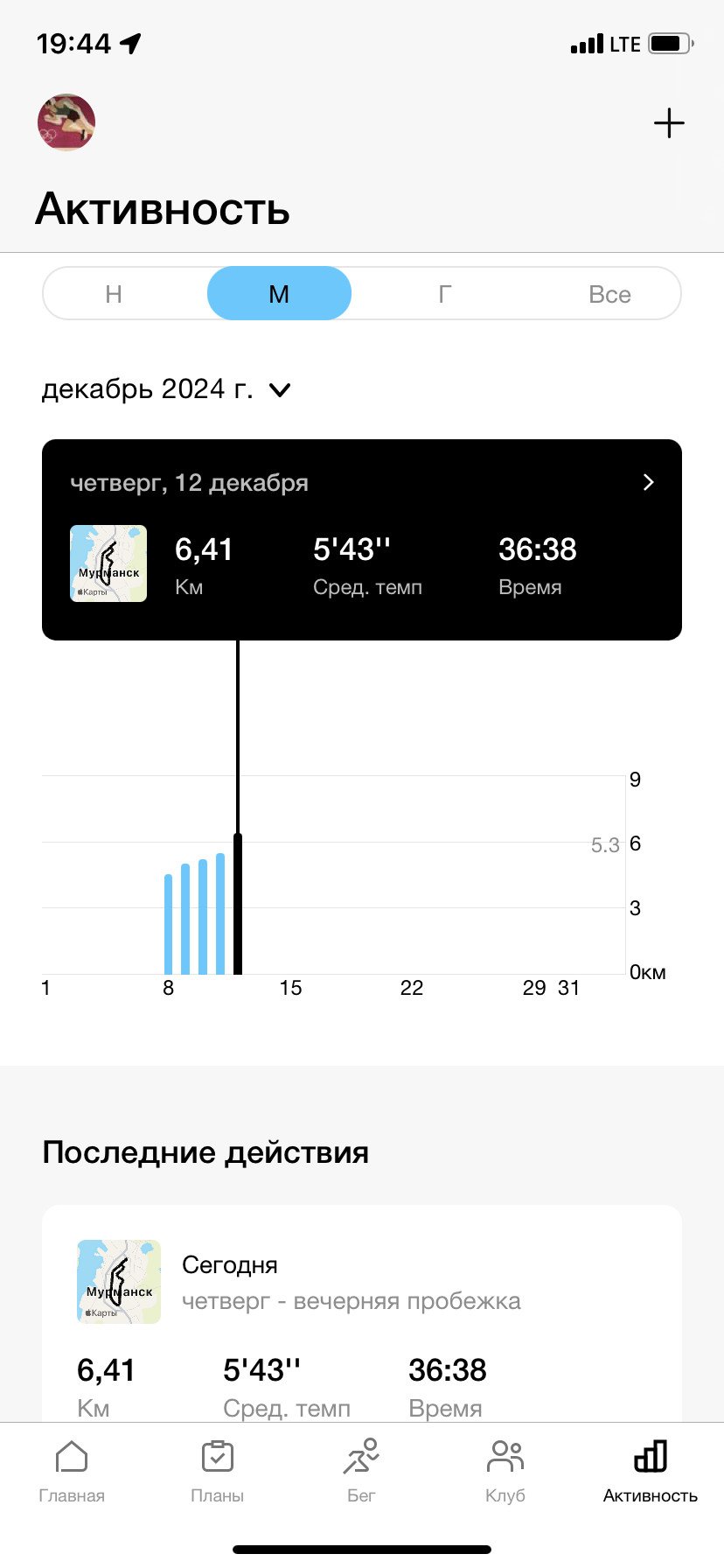724x1568 pixels.
Task: Switch to the Бег tab
Action: [x=361, y=1472]
